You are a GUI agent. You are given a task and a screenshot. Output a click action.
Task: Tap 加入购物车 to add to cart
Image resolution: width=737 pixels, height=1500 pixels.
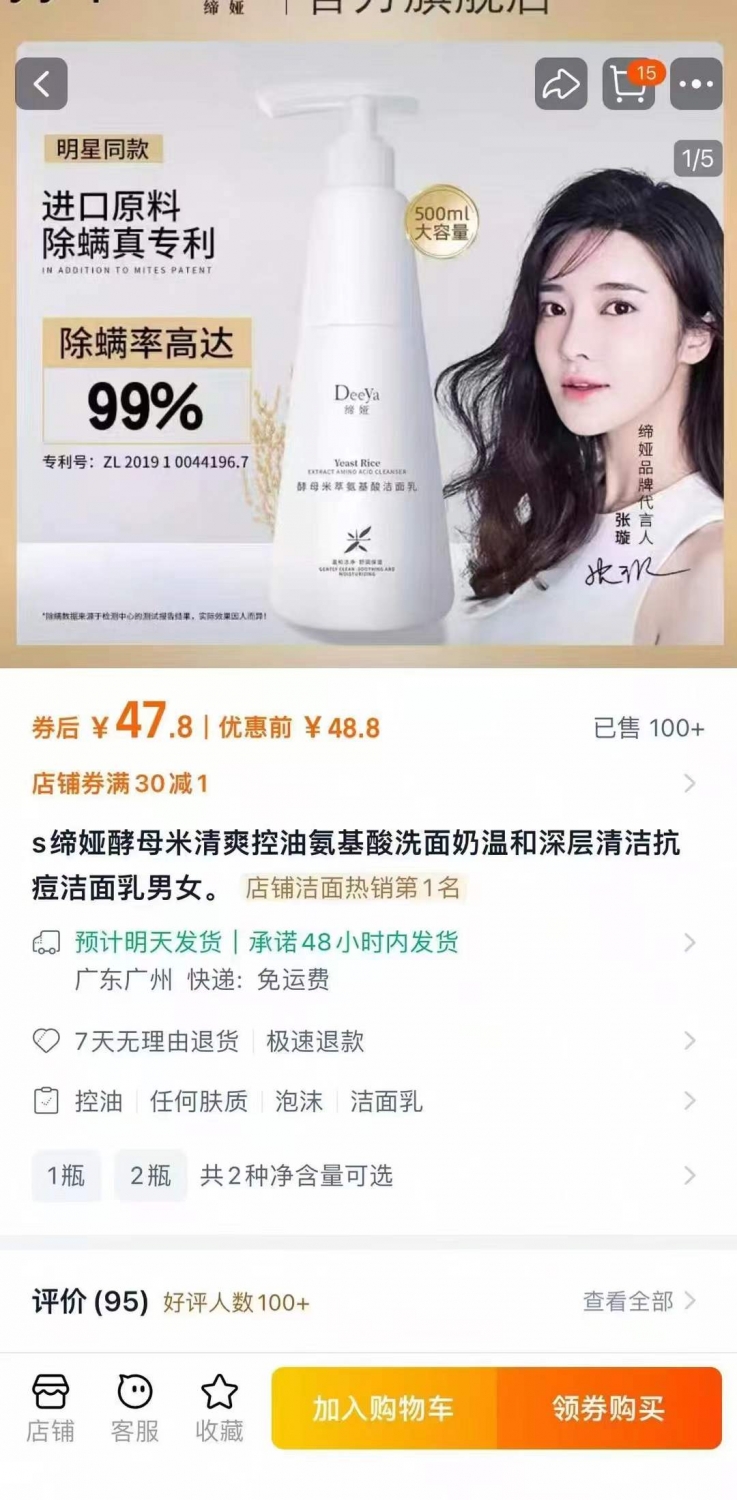point(384,1408)
